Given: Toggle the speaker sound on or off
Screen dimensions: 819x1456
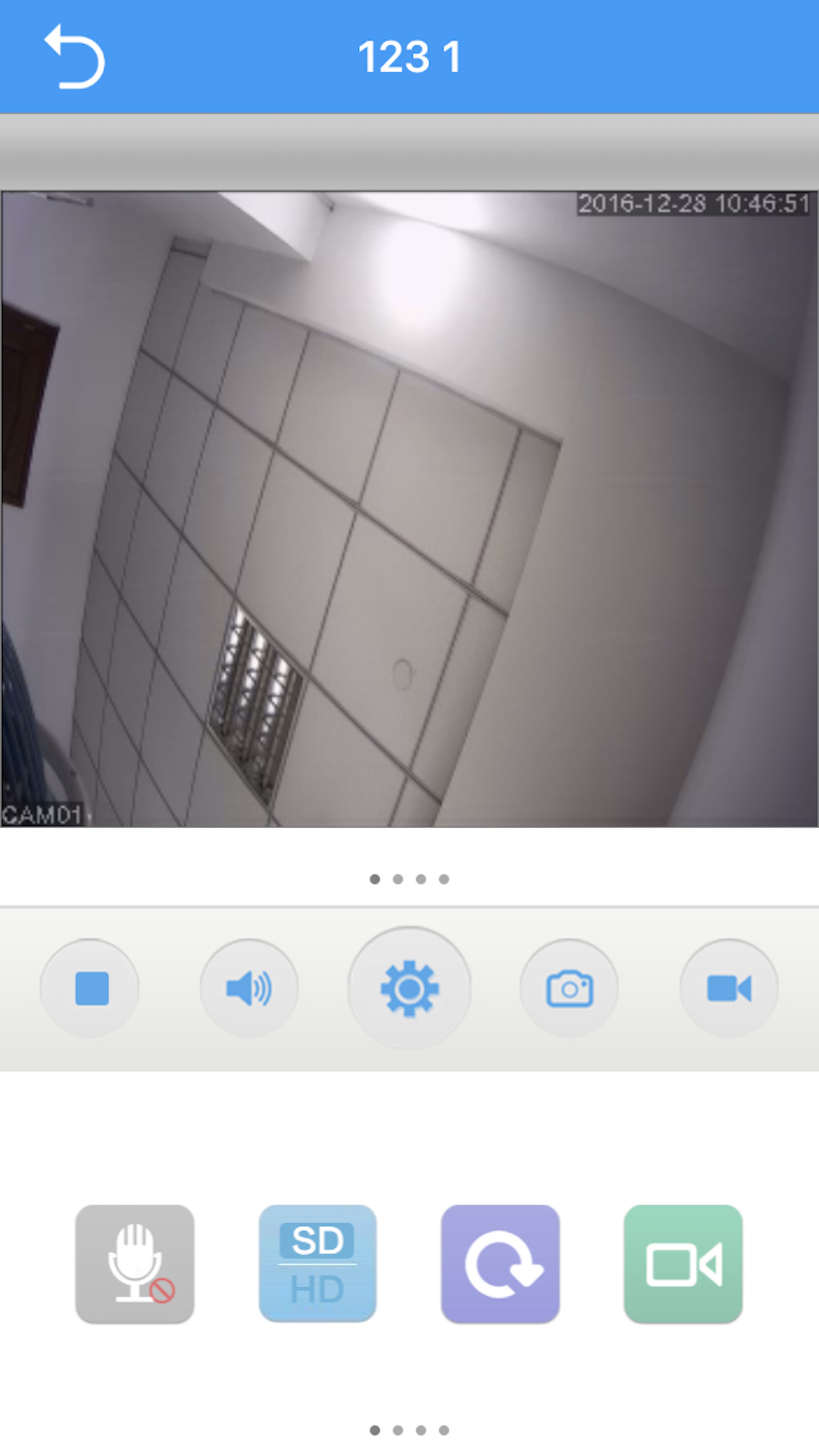Looking at the screenshot, I should (249, 987).
